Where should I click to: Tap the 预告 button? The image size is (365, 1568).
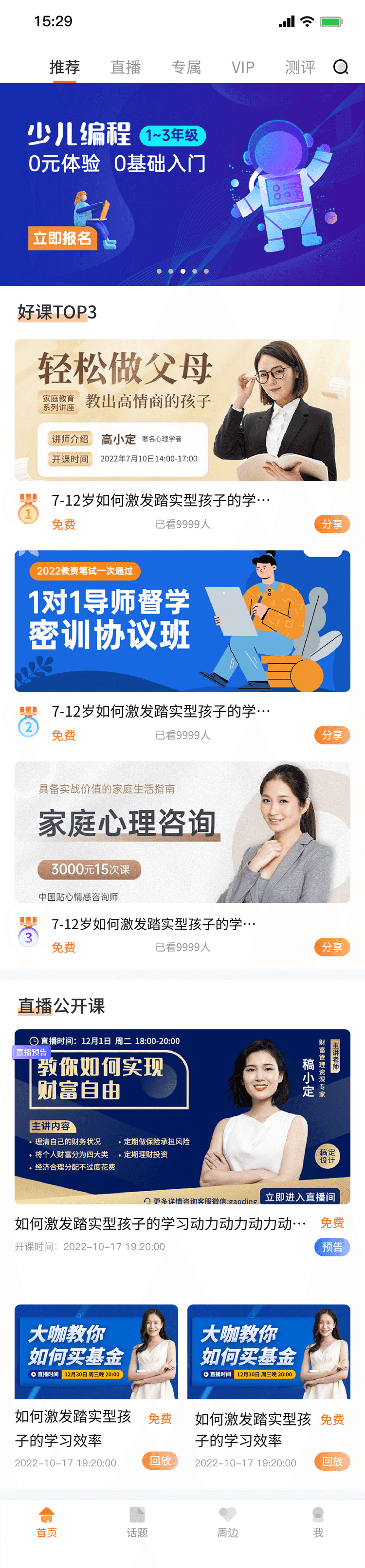331,1247
